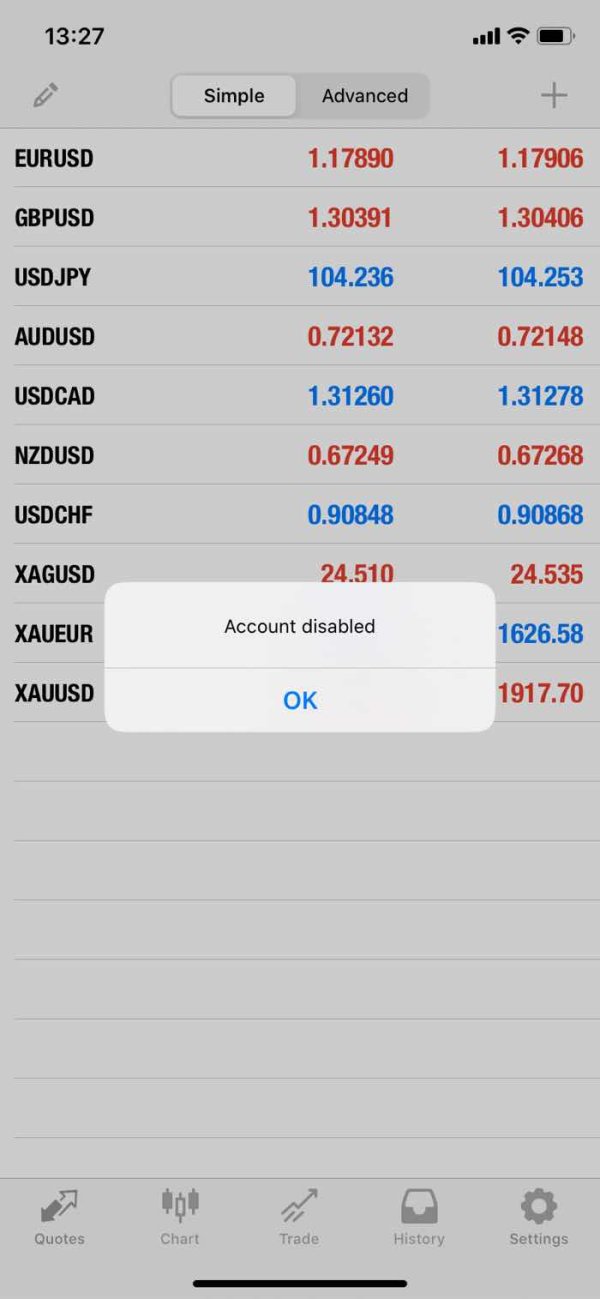The width and height of the screenshot is (600, 1299).
Task: Switch to the Simple view
Action: [234, 96]
